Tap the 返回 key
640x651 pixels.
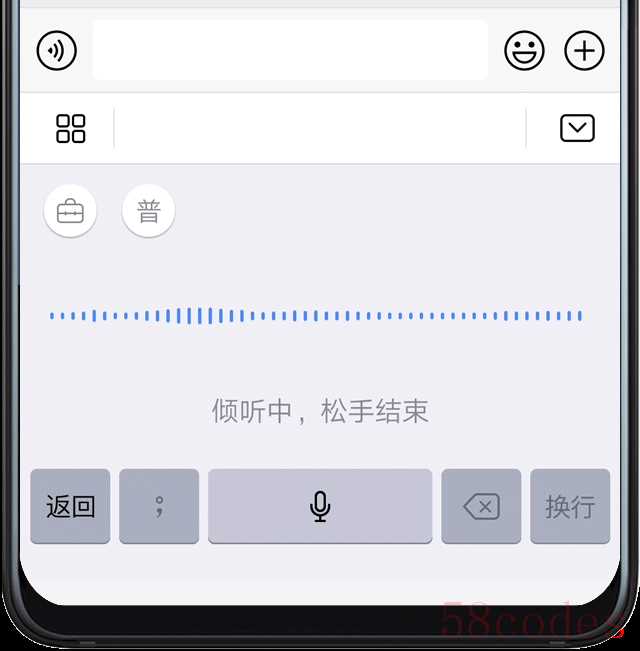70,506
